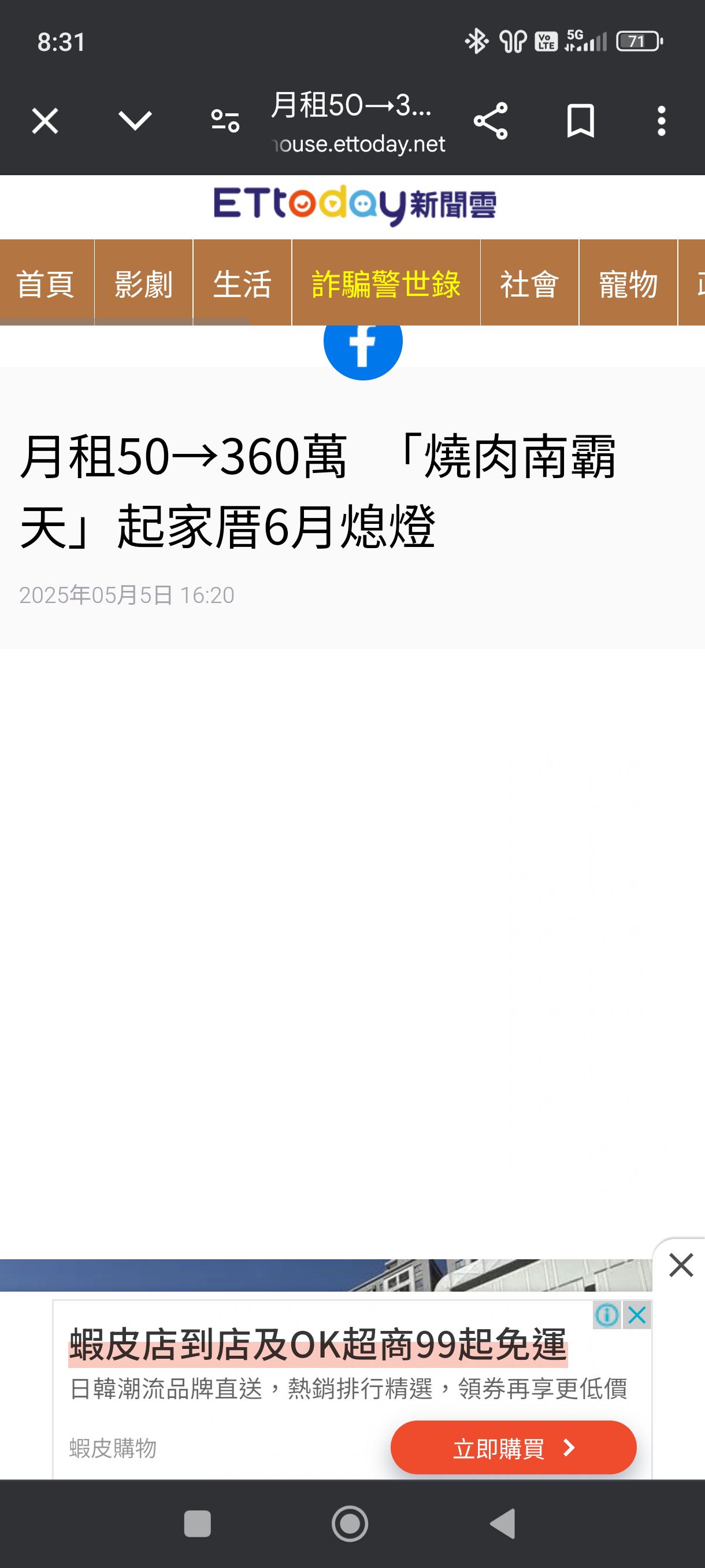This screenshot has width=705, height=1568.
Task: Share this article page
Action: coord(490,120)
